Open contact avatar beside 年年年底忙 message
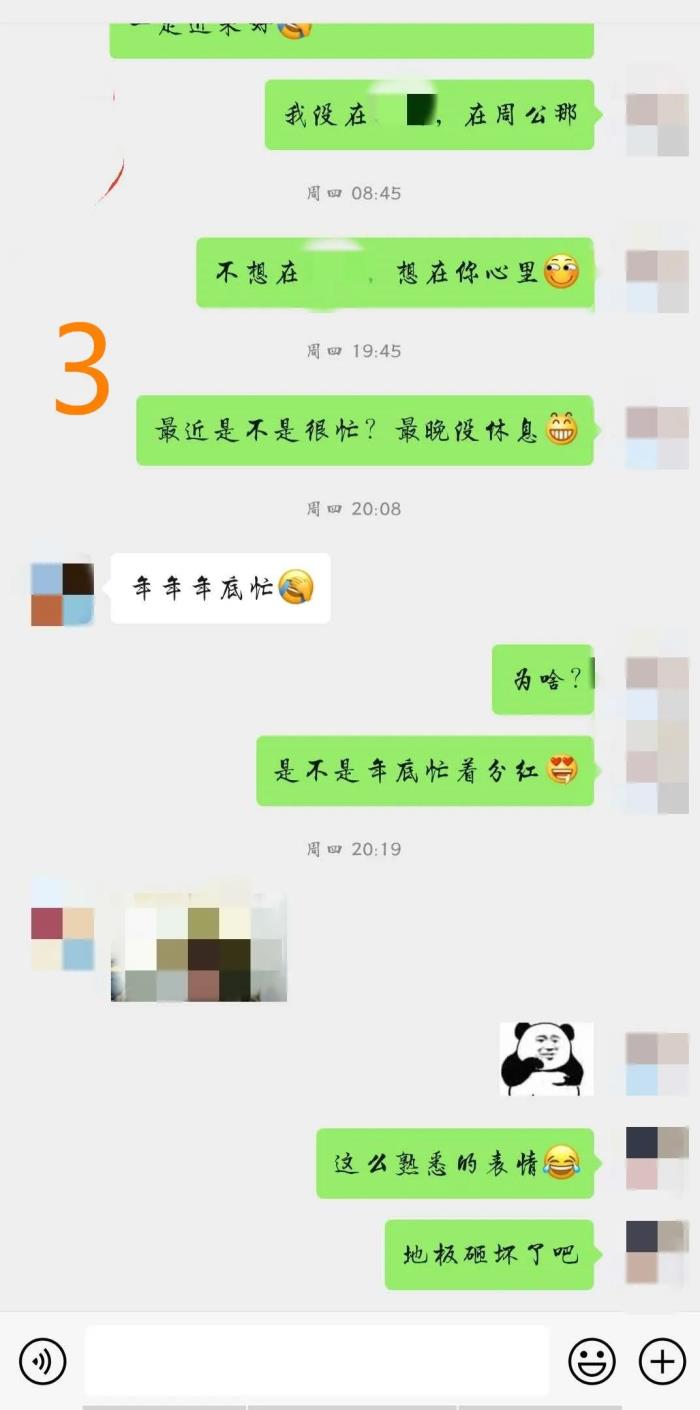The image size is (700, 1410). coord(62,595)
